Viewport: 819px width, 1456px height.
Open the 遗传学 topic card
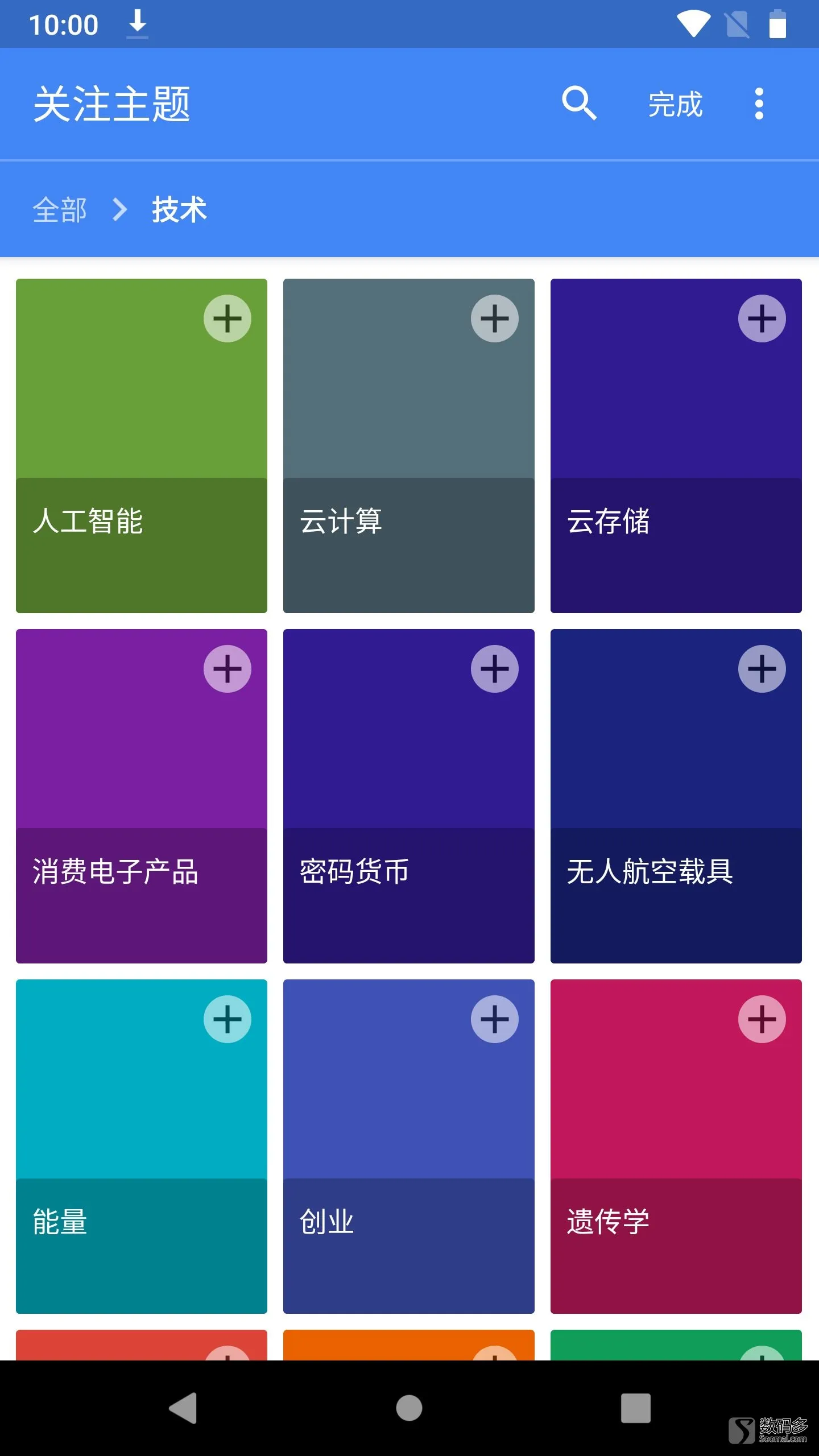[x=676, y=1147]
